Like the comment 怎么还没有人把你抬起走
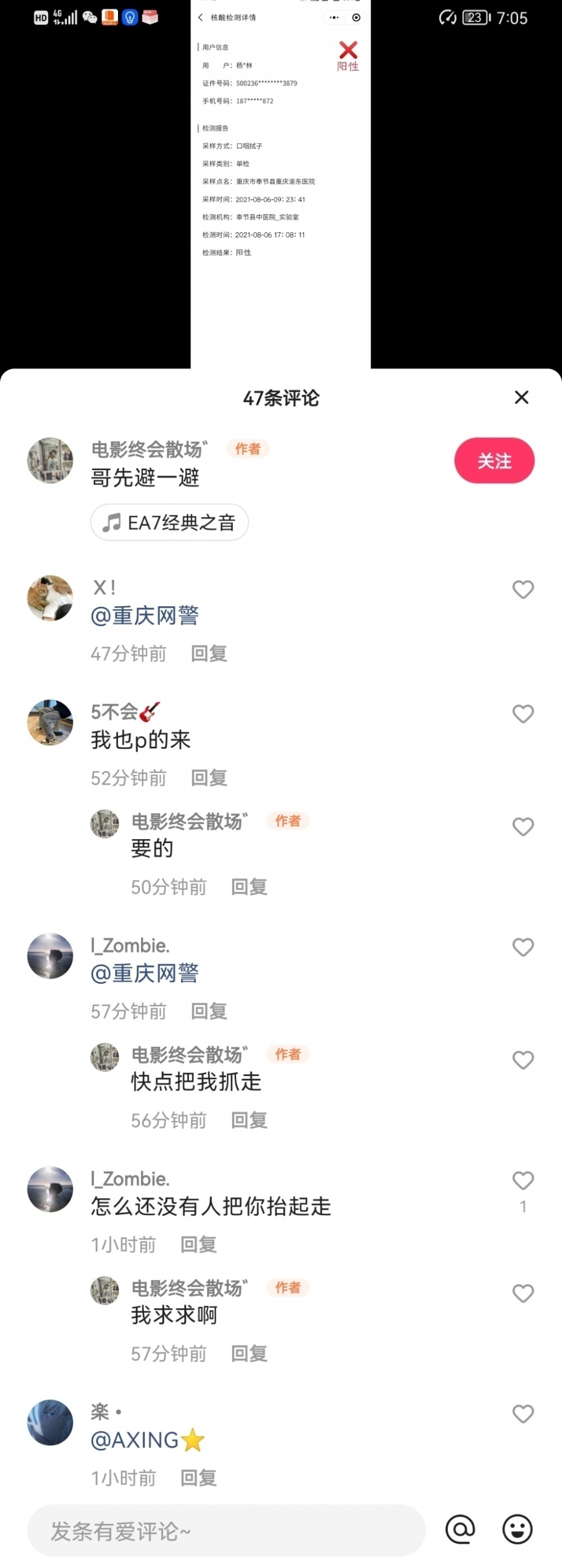The image size is (562, 1568). click(523, 1180)
